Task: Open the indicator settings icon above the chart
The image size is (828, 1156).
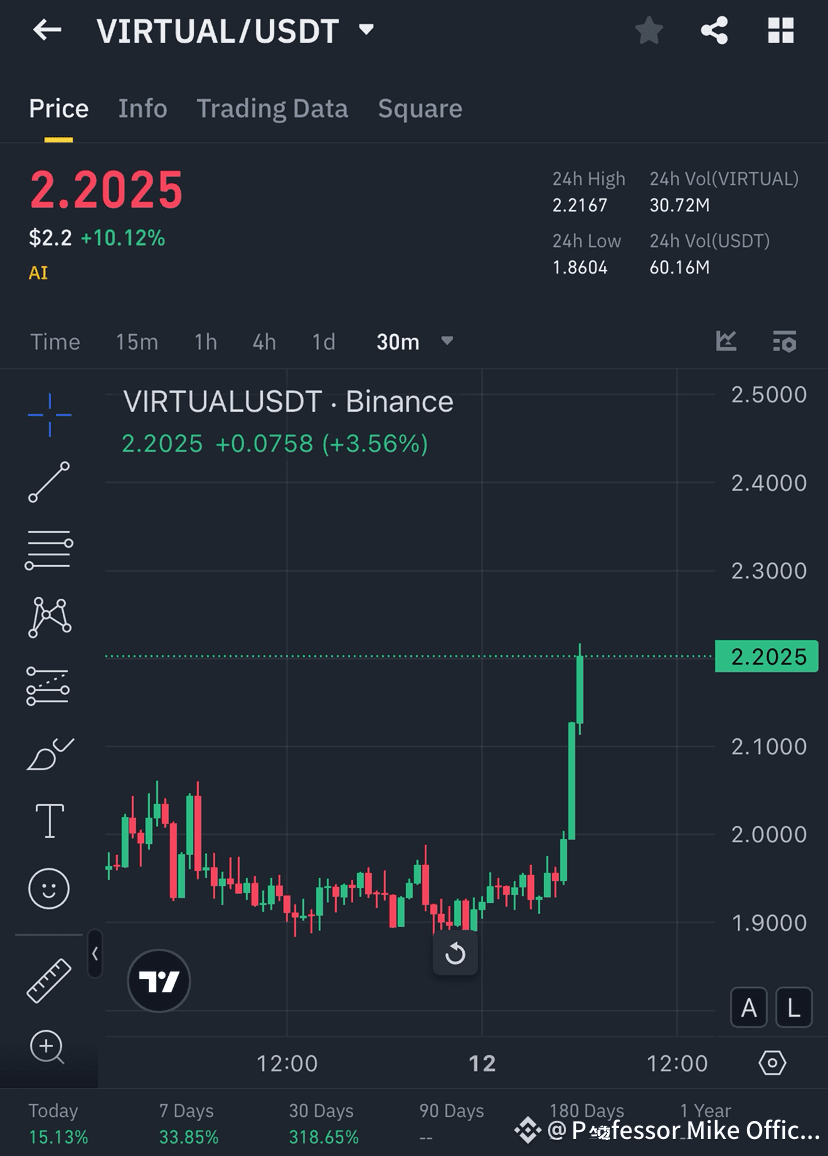Action: pyautogui.click(x=785, y=341)
